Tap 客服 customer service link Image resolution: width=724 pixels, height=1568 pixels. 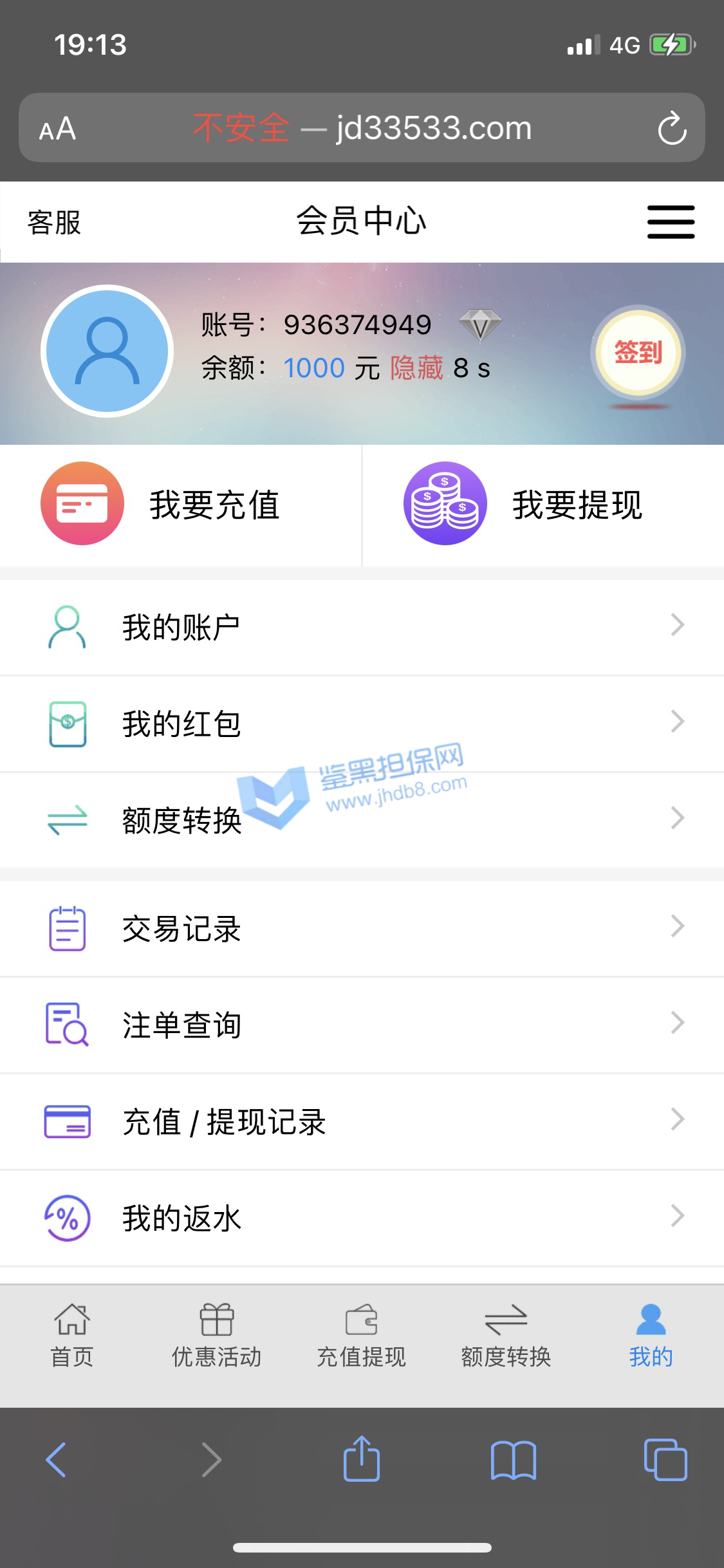point(54,223)
